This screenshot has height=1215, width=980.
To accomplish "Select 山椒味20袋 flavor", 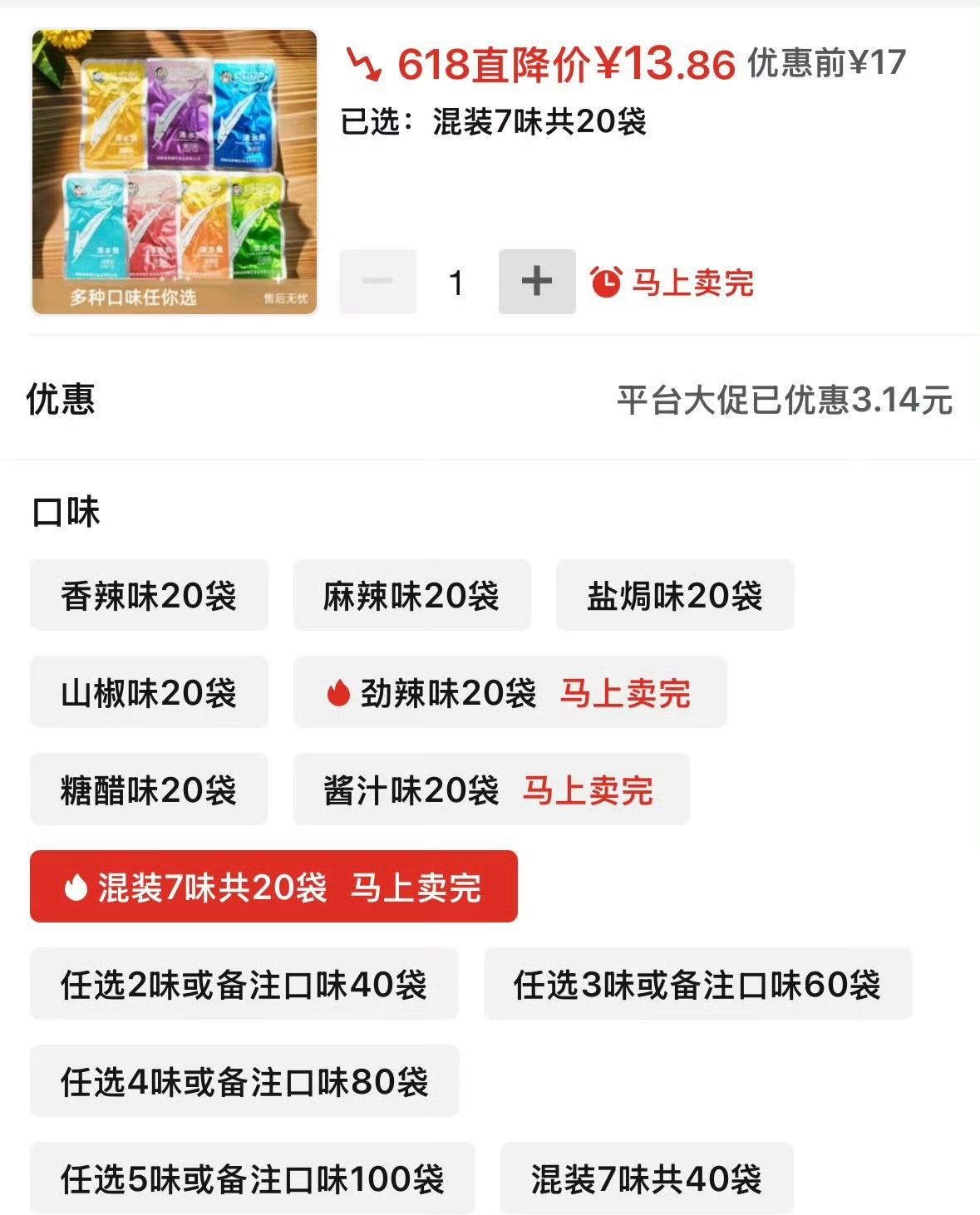I will click(149, 692).
